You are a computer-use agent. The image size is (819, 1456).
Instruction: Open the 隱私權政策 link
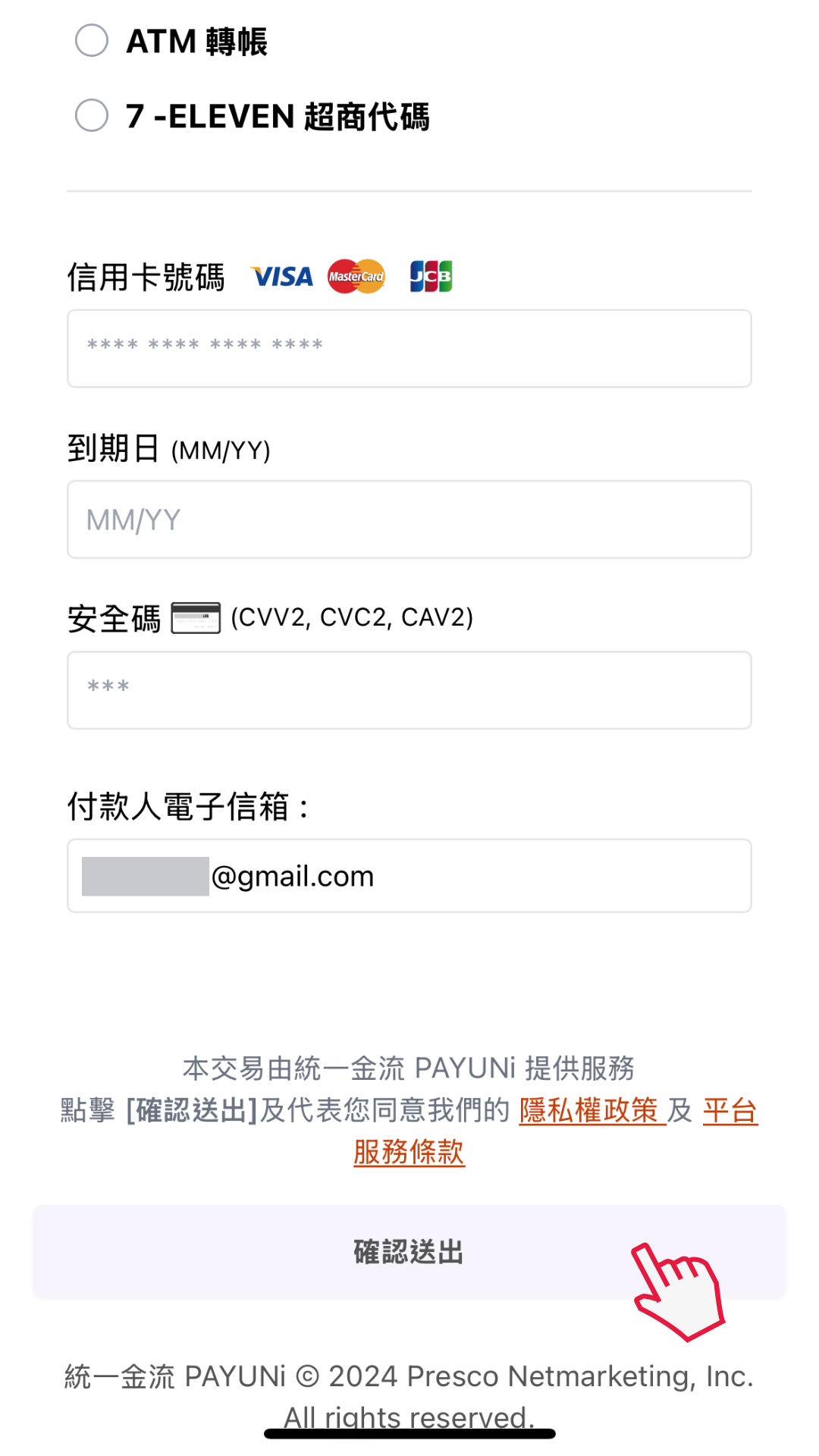(x=592, y=1110)
